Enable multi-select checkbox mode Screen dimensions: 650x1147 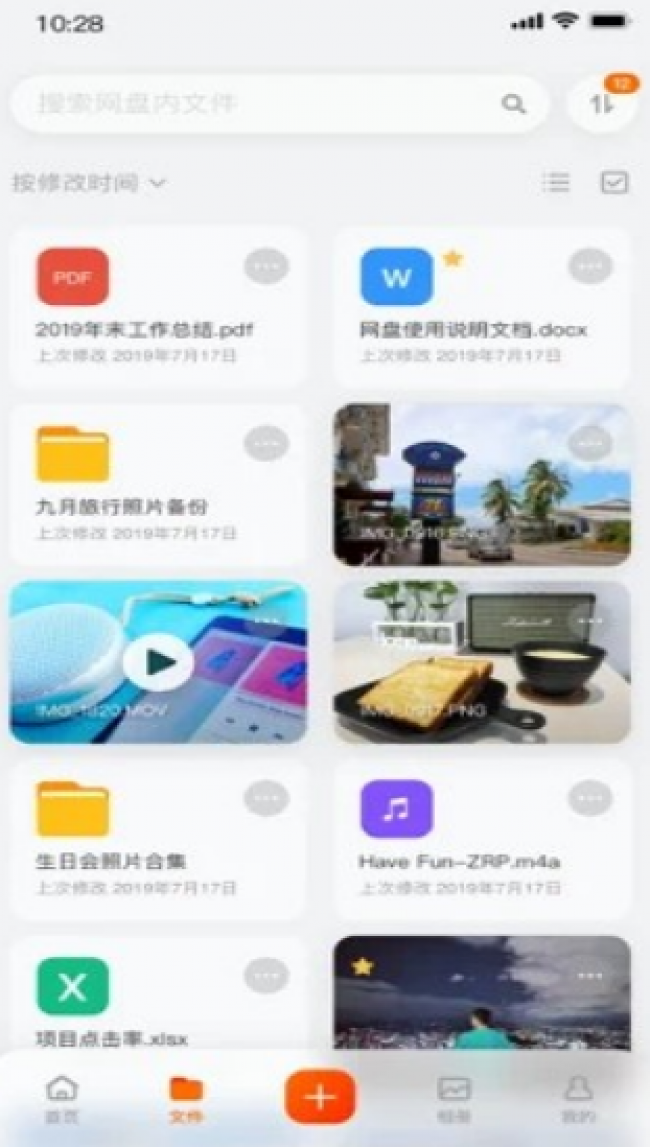(x=614, y=182)
